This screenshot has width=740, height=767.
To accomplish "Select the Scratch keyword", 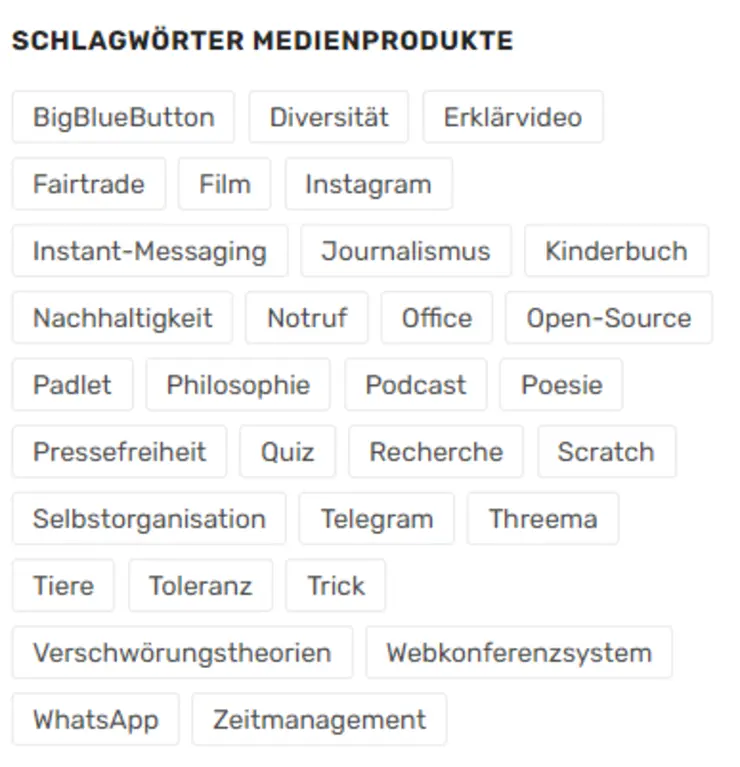I will pyautogui.click(x=606, y=452).
